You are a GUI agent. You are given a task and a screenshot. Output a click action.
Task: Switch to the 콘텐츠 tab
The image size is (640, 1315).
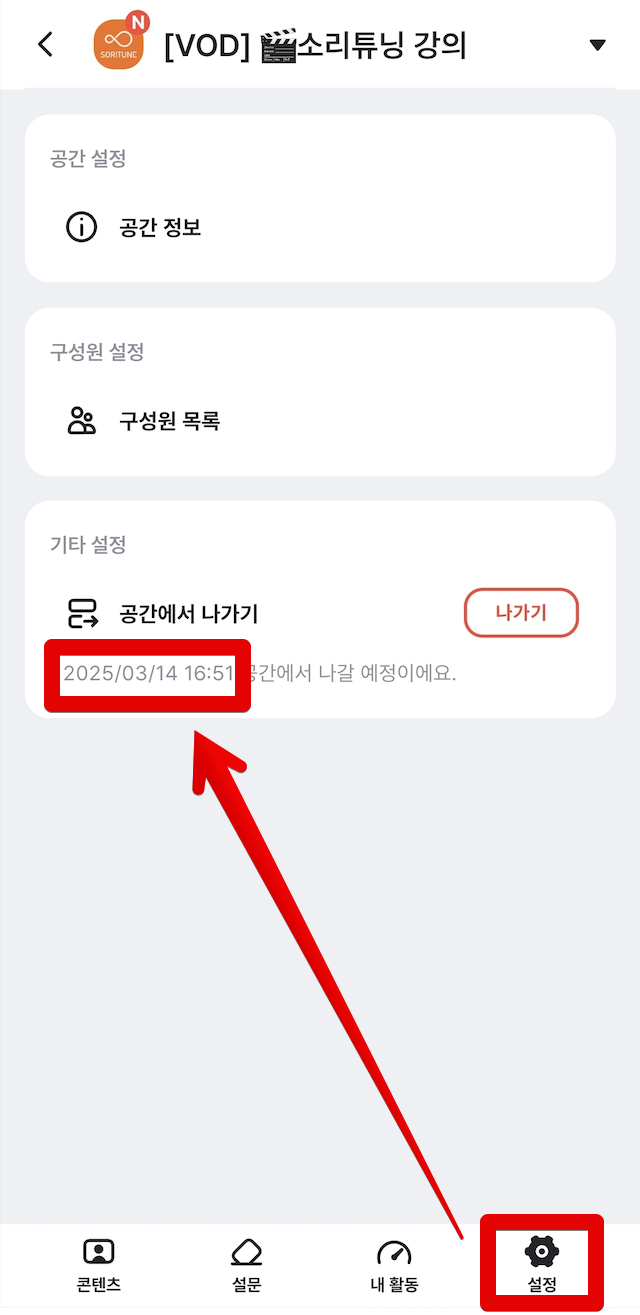pos(98,1264)
